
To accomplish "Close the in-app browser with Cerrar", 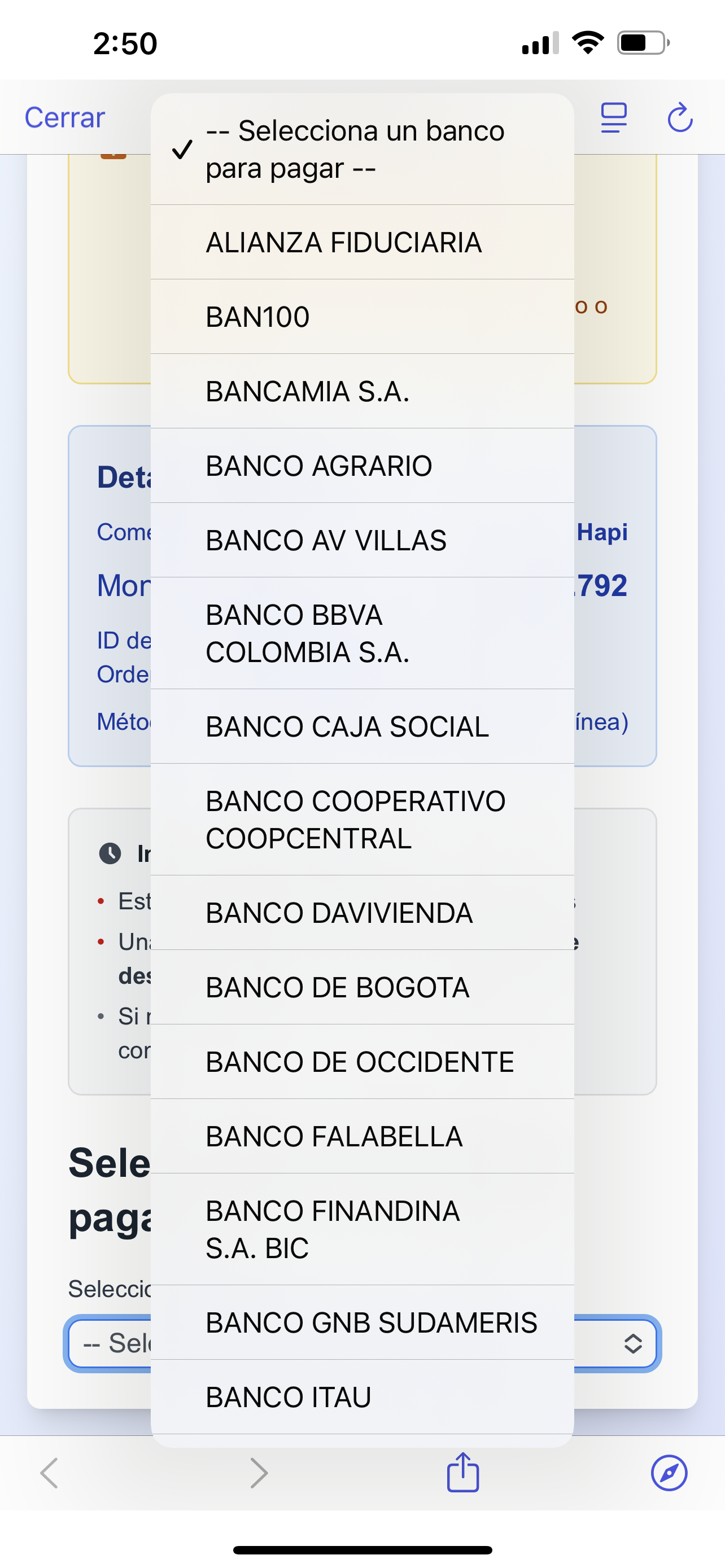I will click(x=64, y=117).
